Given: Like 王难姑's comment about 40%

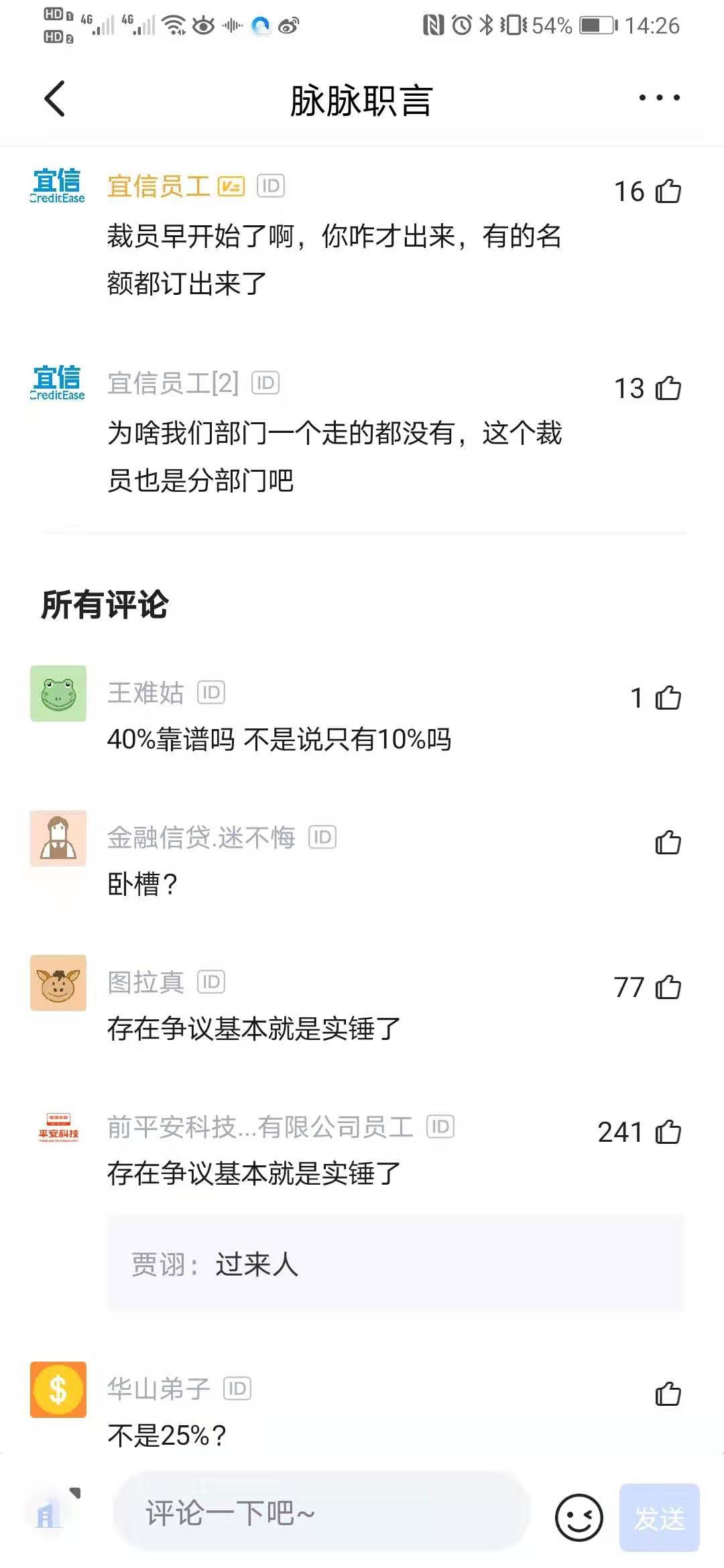Looking at the screenshot, I should click(x=667, y=697).
